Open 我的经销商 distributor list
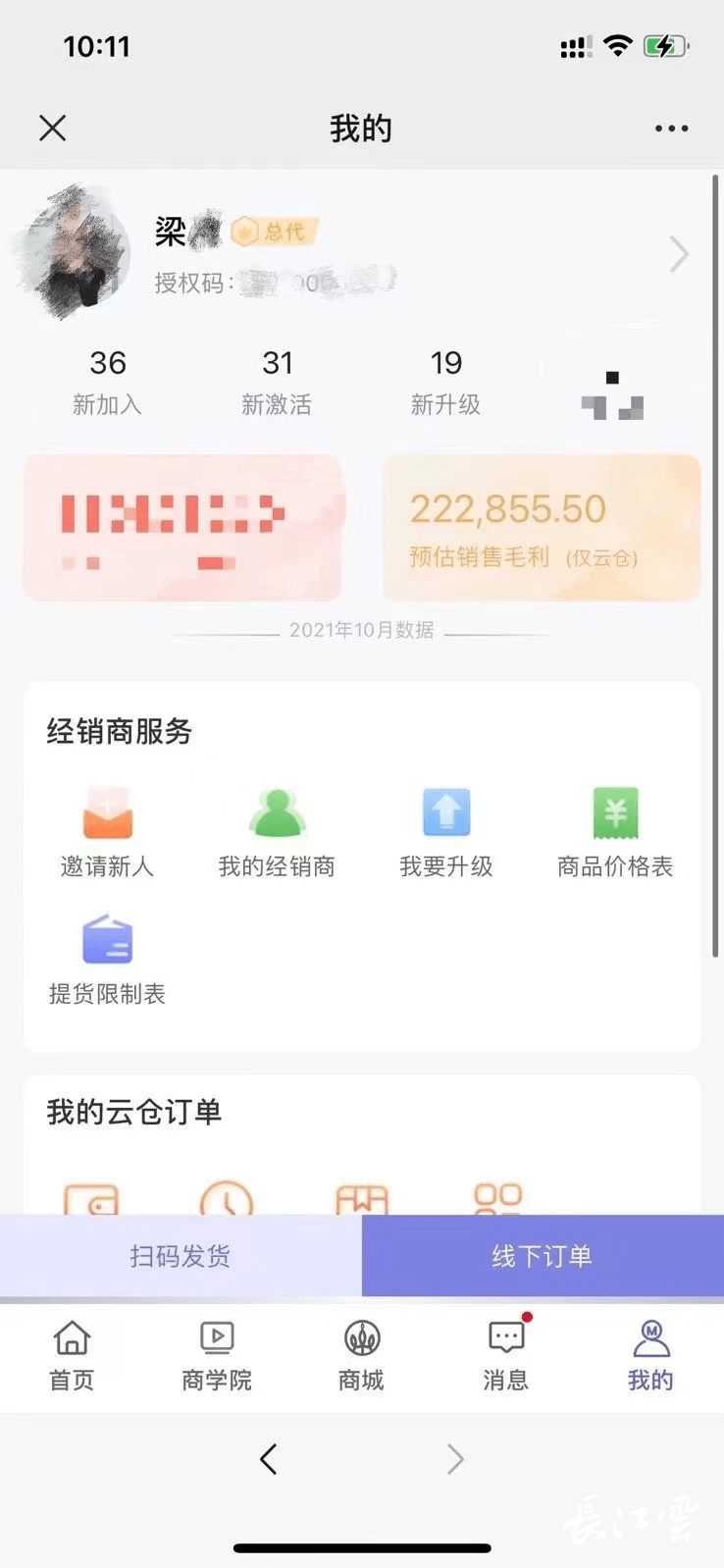This screenshot has height=1568, width=724. tap(277, 832)
